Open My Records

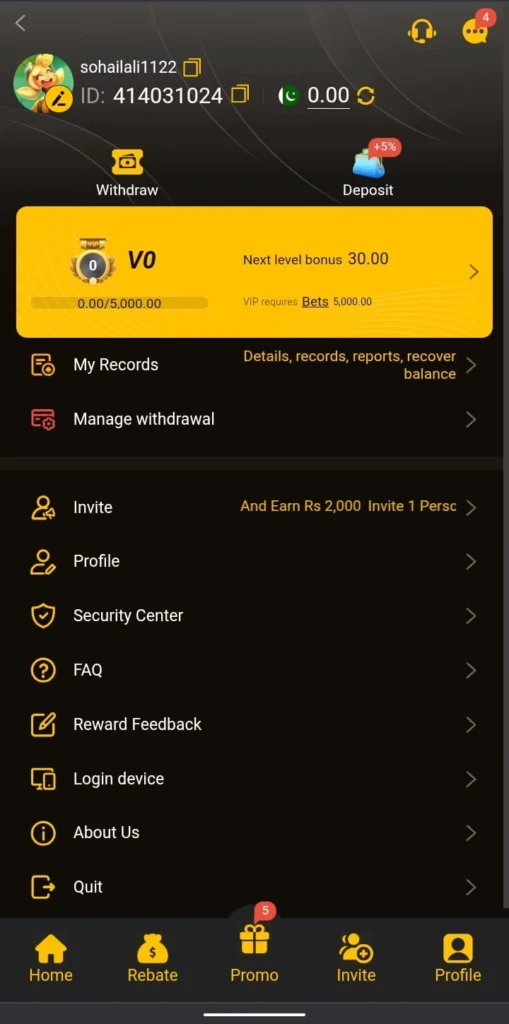tap(254, 365)
